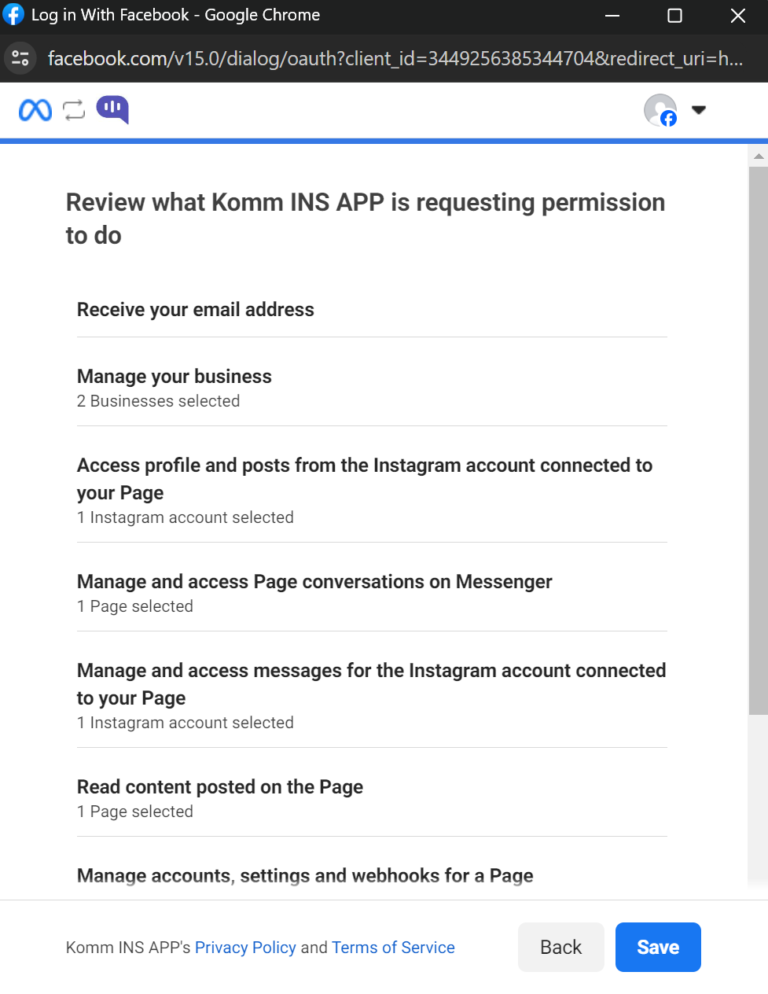Click the Meta logo

click(x=33, y=109)
